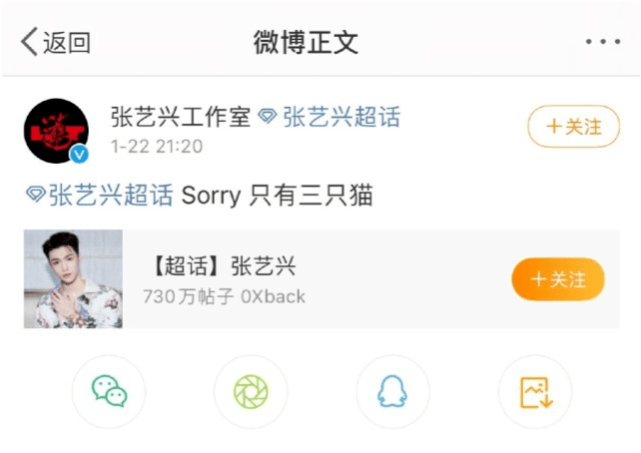Share the post to WeChat
This screenshot has height=453, width=641.
(109, 392)
